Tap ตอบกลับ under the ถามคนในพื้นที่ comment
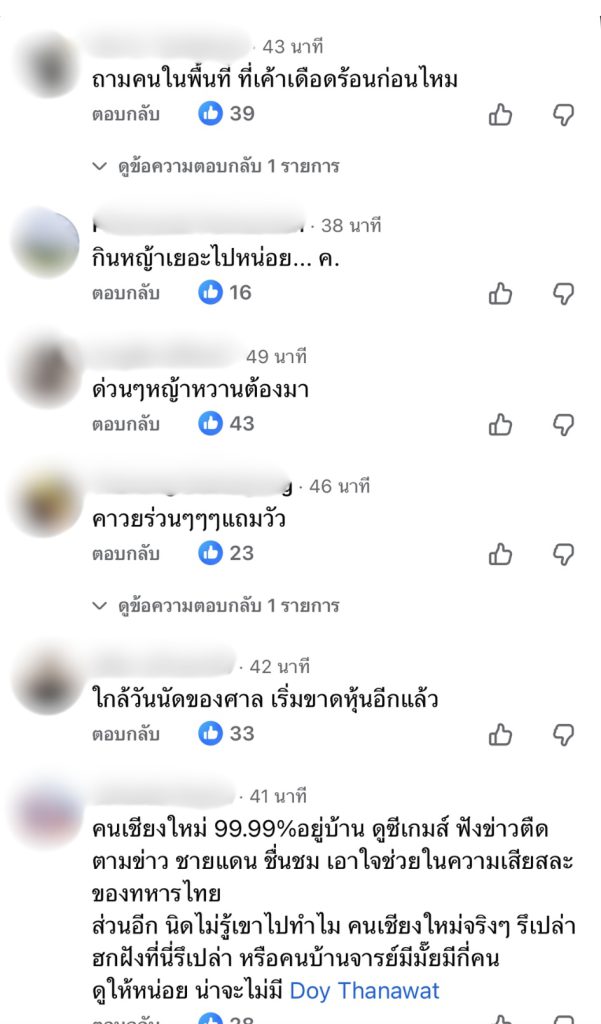The width and height of the screenshot is (601, 1024). [125, 114]
